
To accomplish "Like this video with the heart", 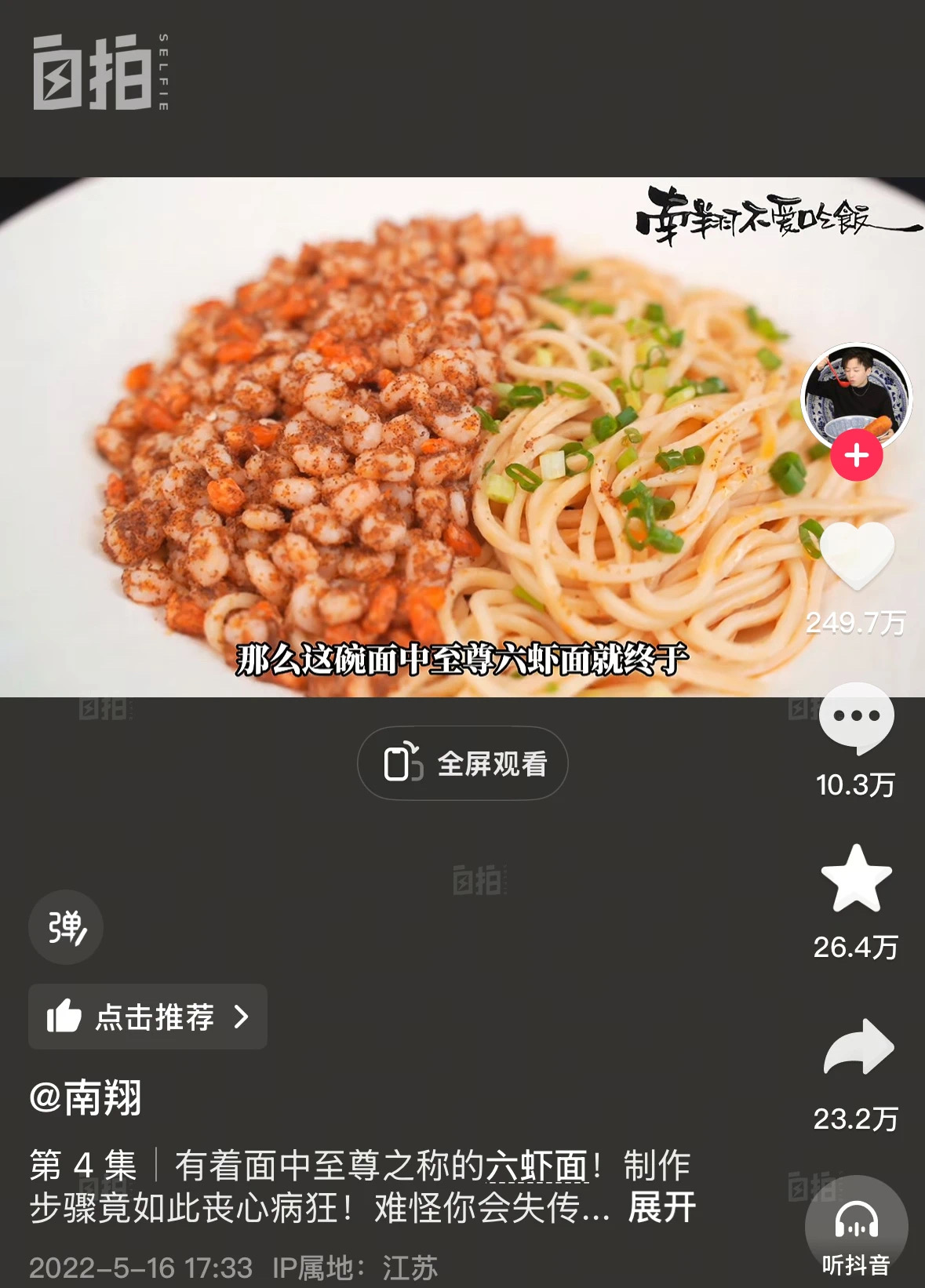I will click(856, 555).
